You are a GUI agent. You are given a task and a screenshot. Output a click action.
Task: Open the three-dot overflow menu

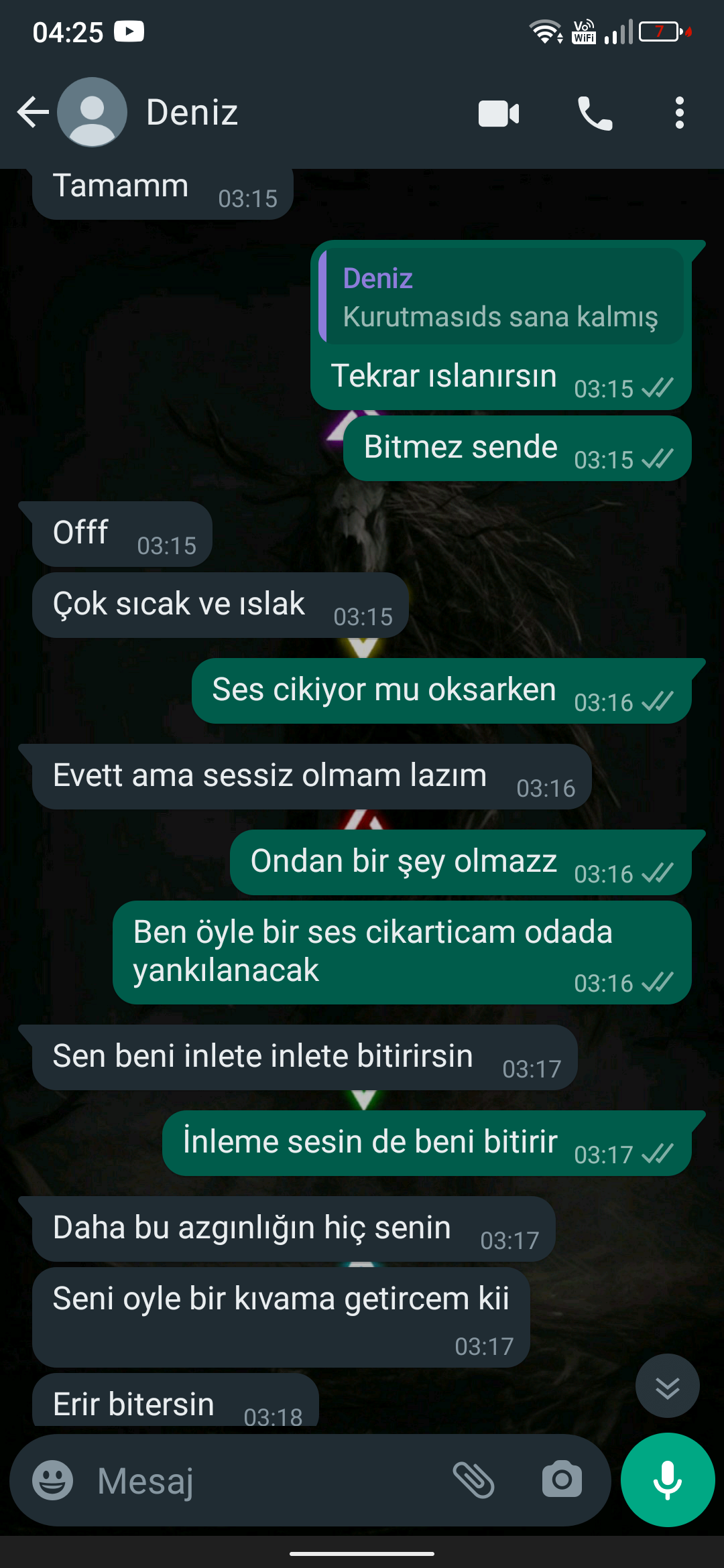pos(680,113)
